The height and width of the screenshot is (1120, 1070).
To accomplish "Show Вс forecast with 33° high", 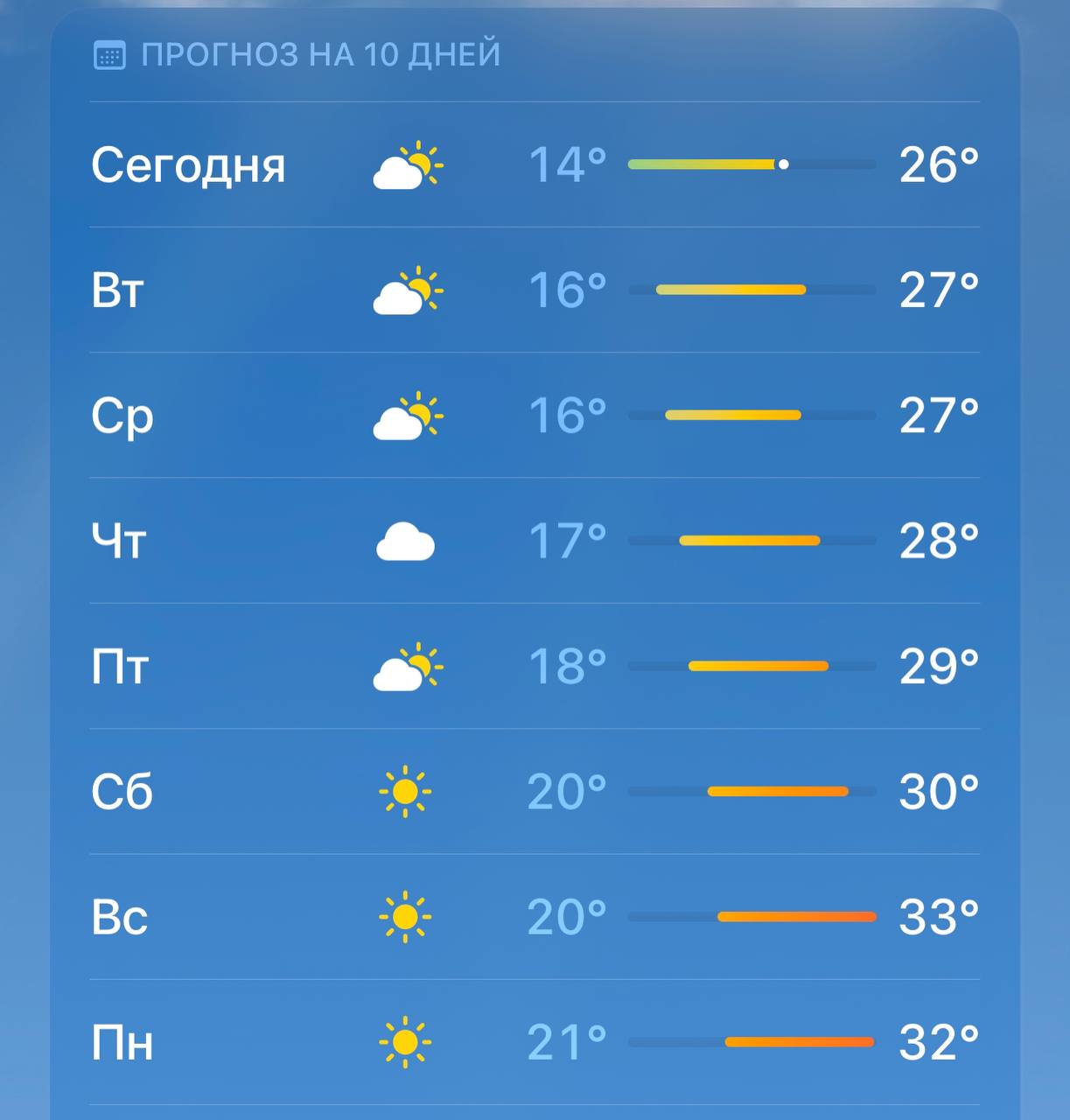I will [x=535, y=917].
